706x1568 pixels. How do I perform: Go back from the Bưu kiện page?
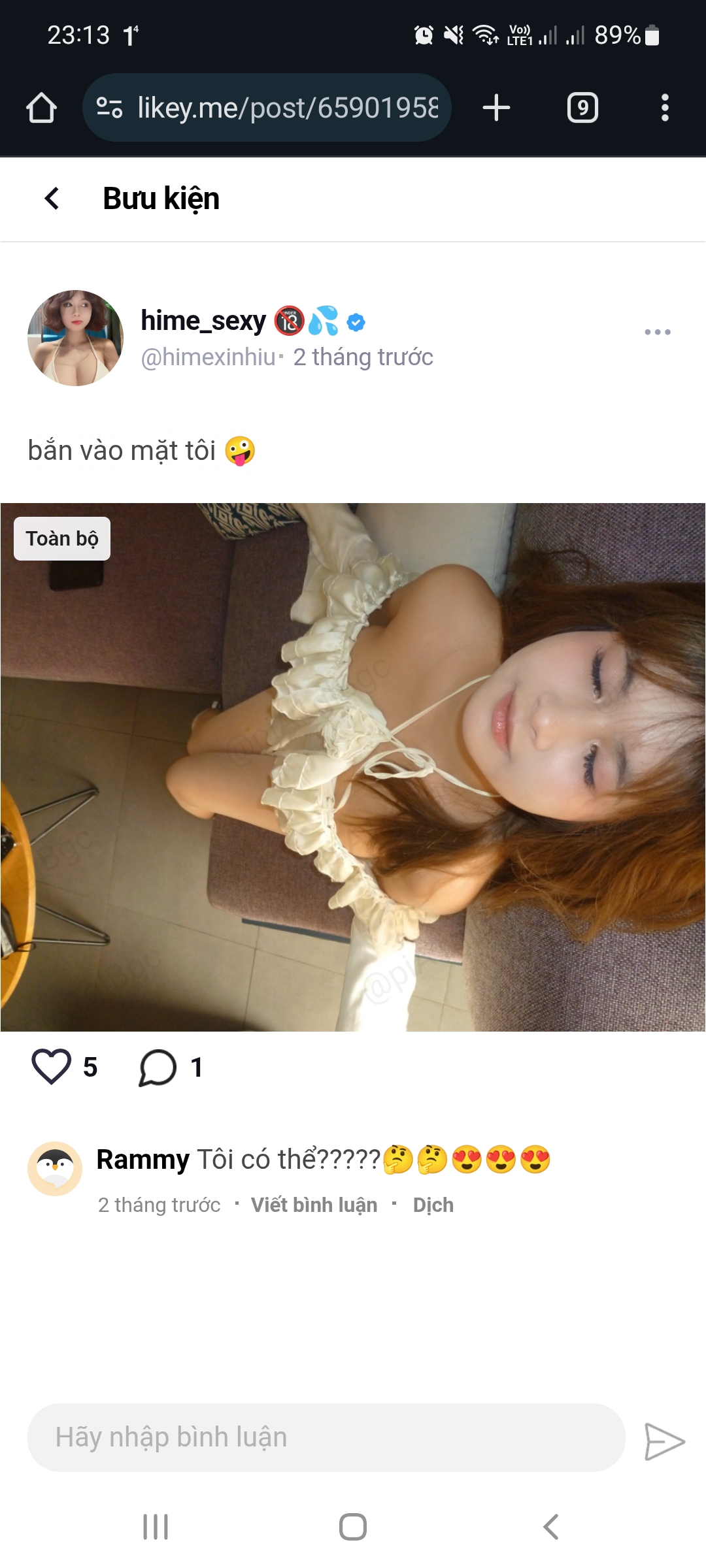tap(52, 199)
